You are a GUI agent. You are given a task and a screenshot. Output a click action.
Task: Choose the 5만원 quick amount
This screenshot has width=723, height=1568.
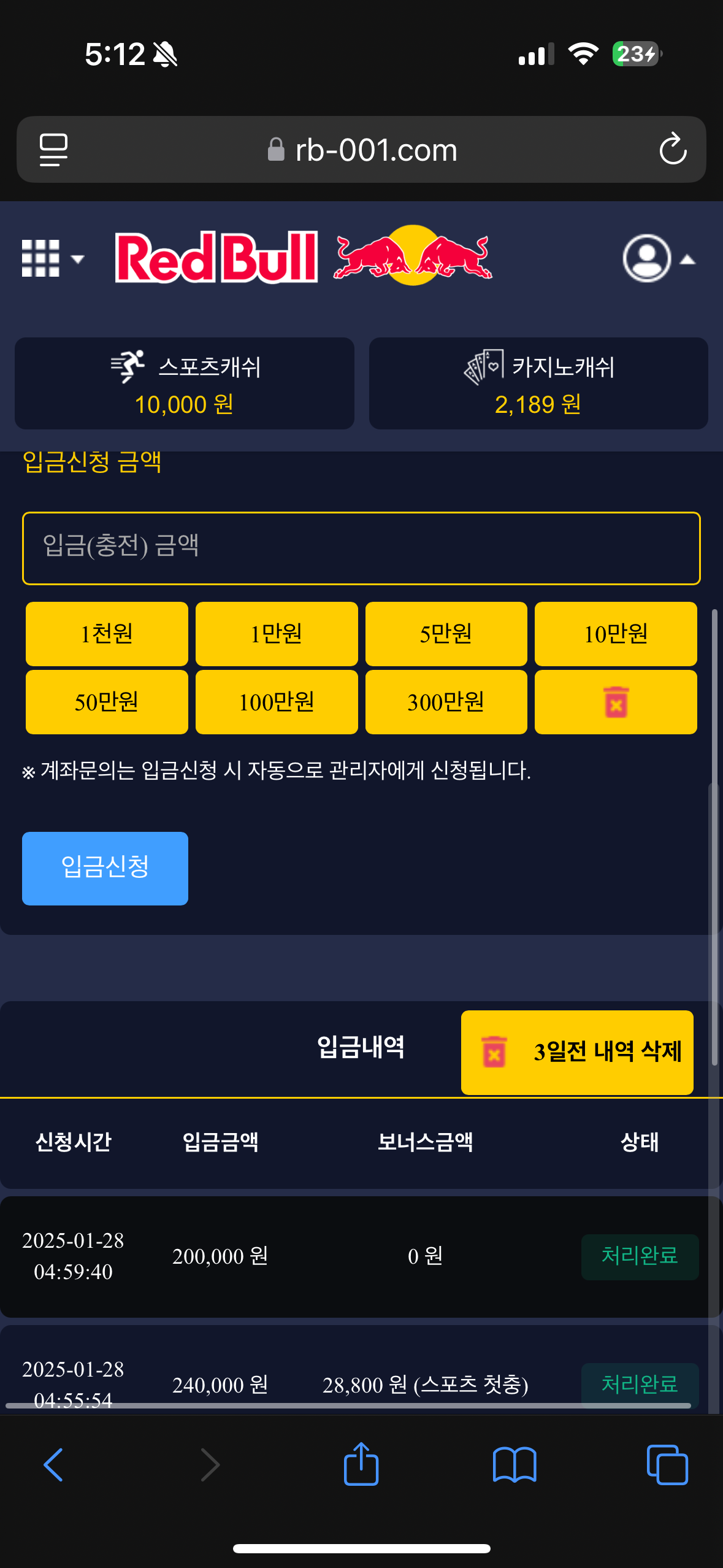tap(446, 634)
